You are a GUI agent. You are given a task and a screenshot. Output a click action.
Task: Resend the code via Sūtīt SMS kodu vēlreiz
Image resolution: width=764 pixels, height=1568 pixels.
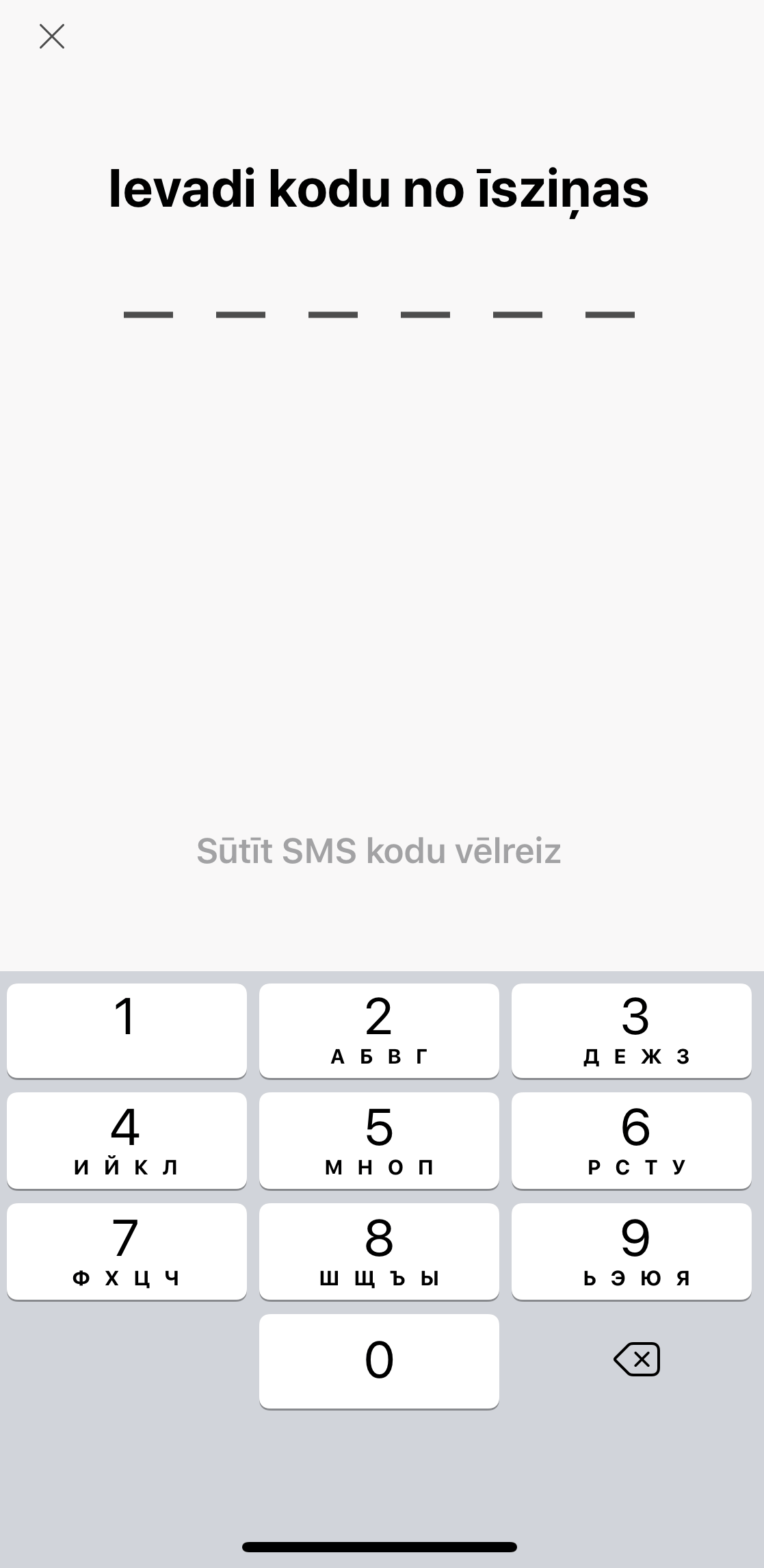[379, 851]
